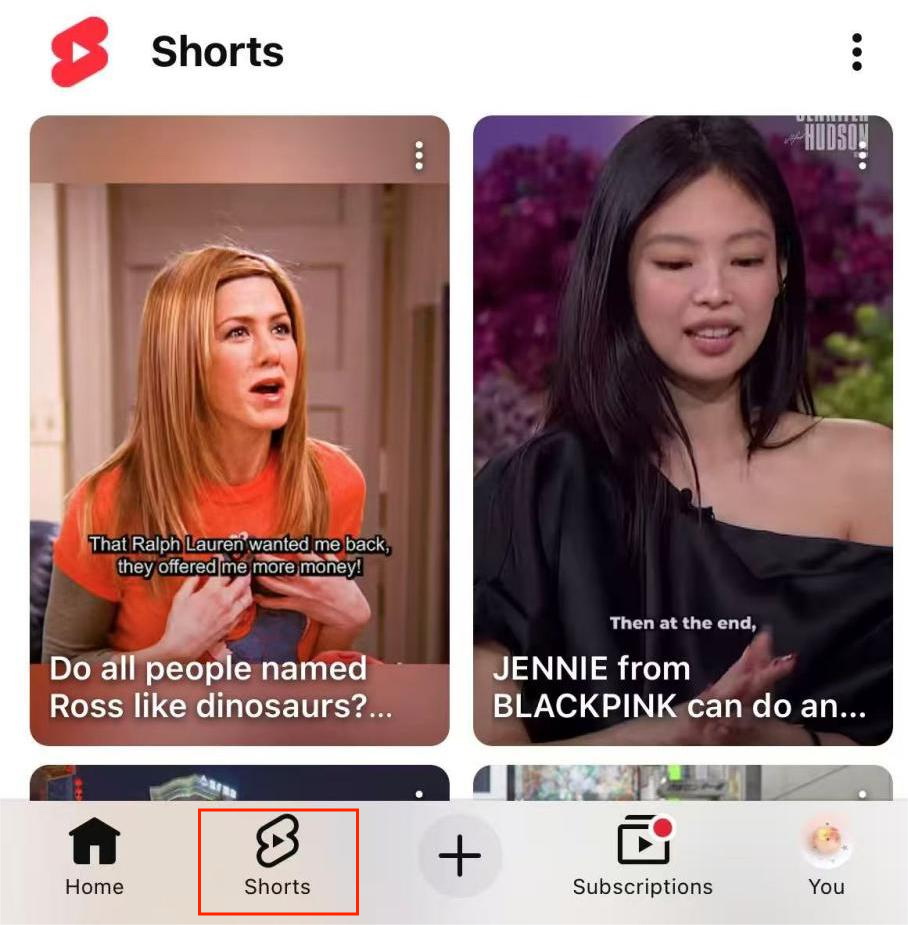Open the JENNIE from BLACKPINK short
The image size is (908, 925).
tap(682, 430)
